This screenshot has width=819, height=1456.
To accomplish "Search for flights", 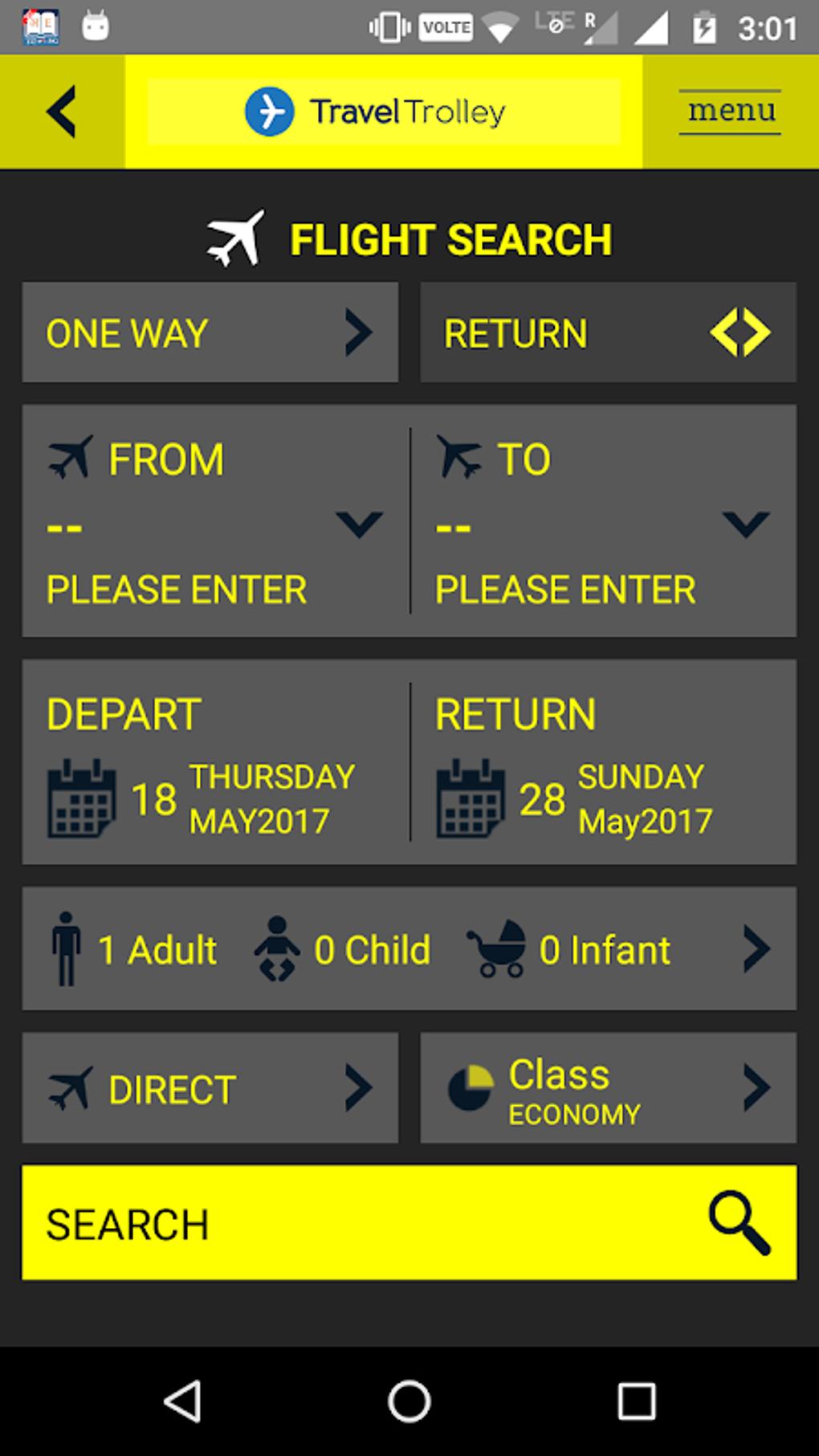I will (409, 1222).
